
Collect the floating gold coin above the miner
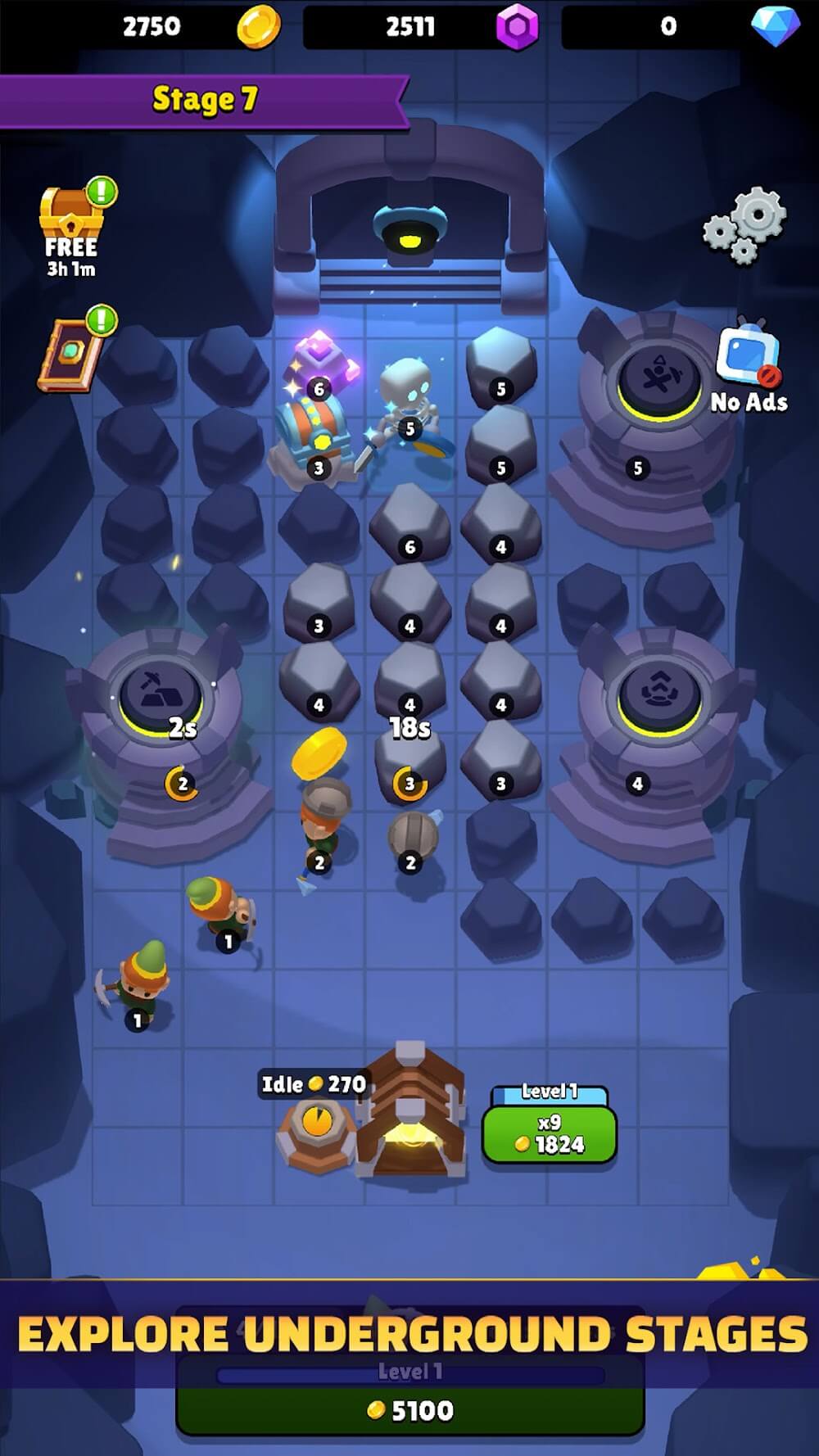[x=319, y=750]
